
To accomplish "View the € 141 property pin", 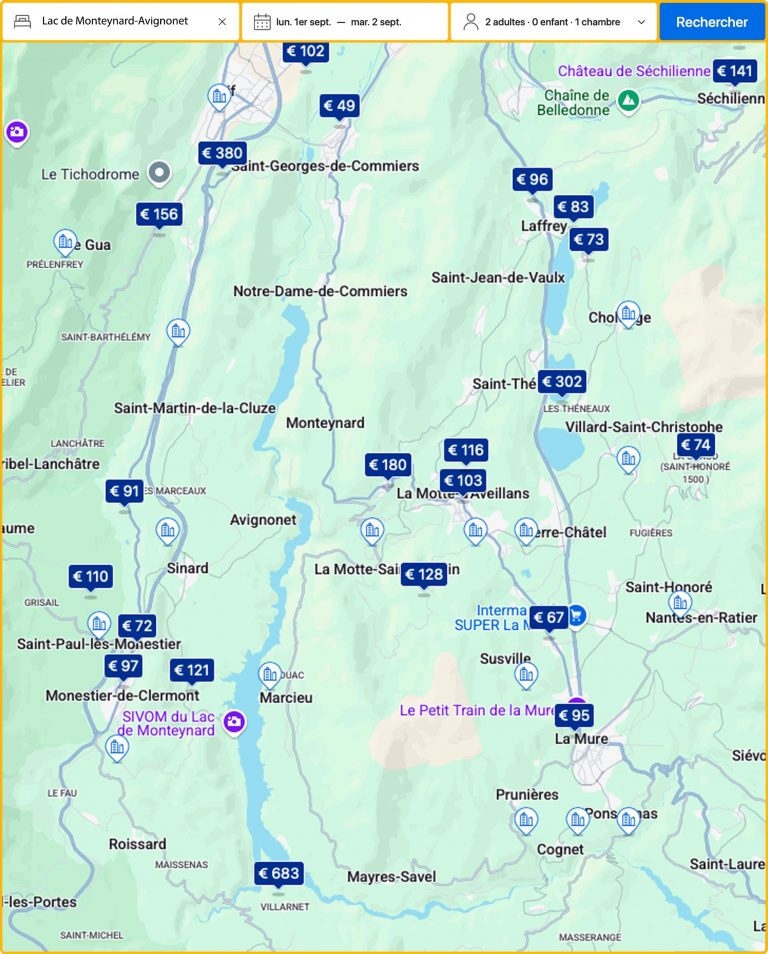I will click(x=734, y=71).
